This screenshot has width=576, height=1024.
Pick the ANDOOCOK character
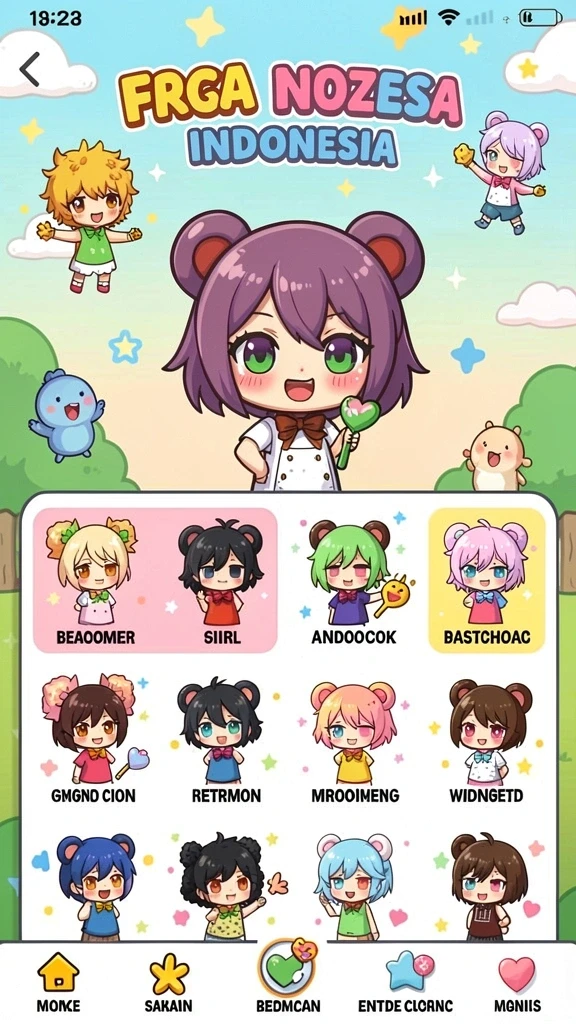pyautogui.click(x=353, y=581)
